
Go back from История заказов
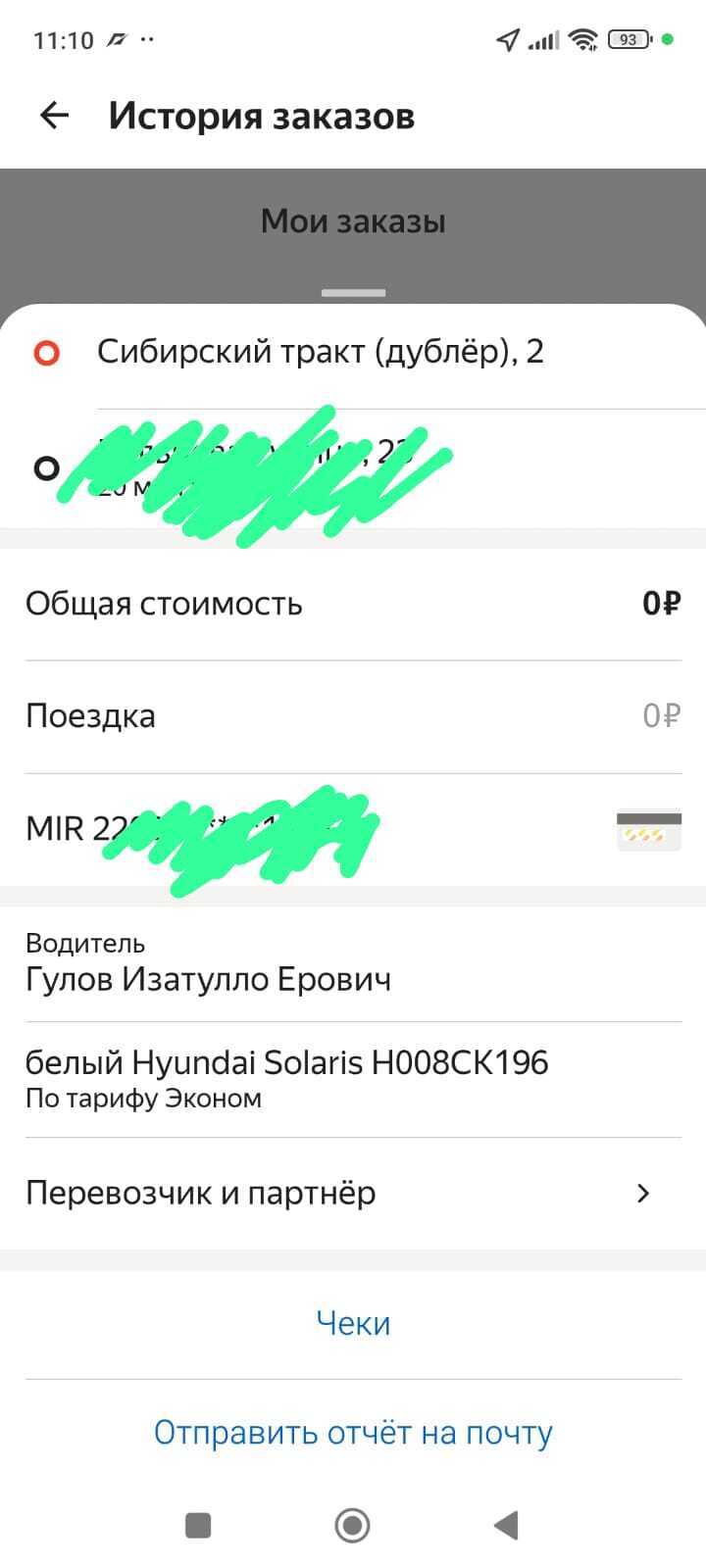pos(55,116)
